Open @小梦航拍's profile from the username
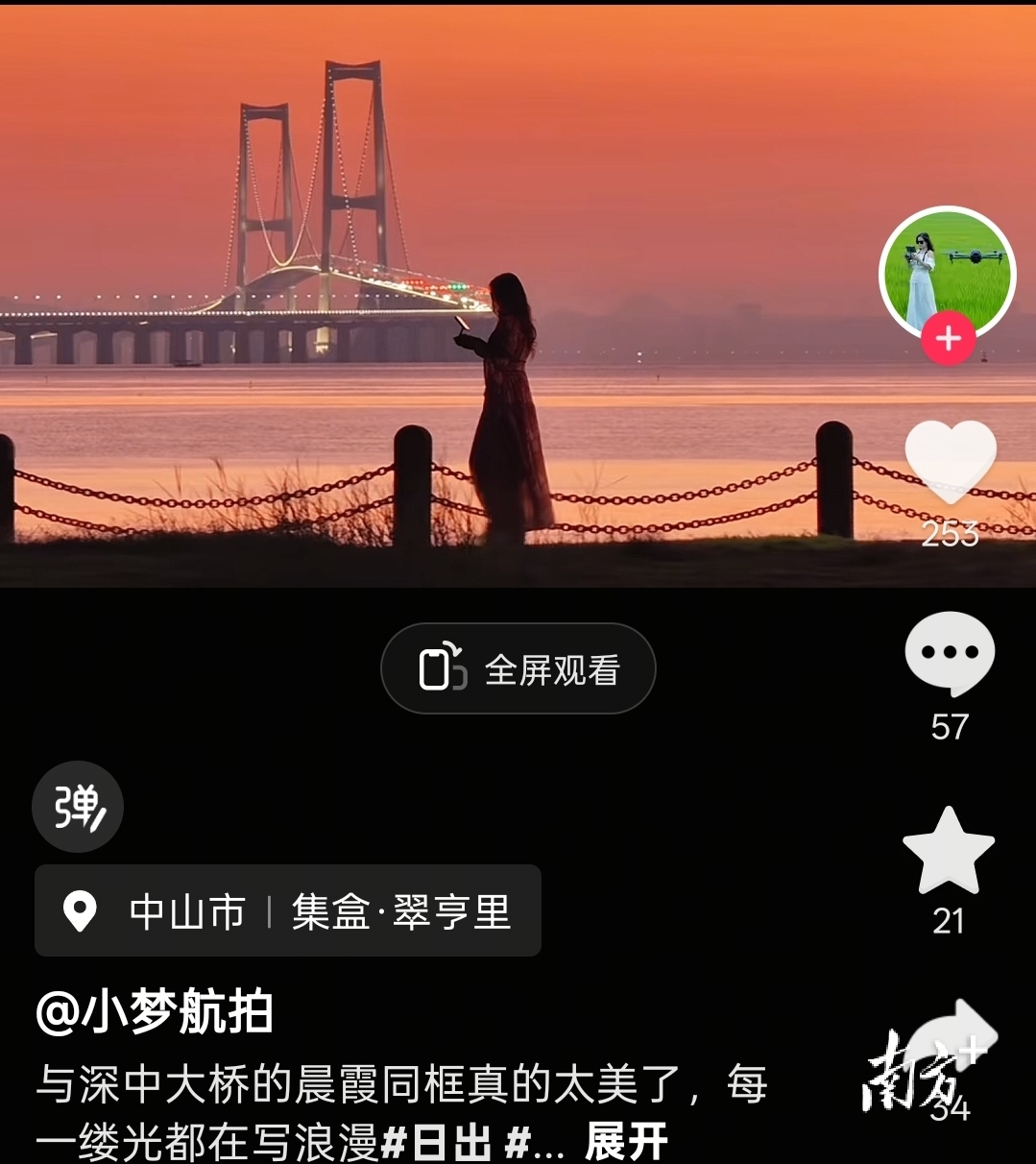Image resolution: width=1036 pixels, height=1164 pixels. (x=155, y=1013)
